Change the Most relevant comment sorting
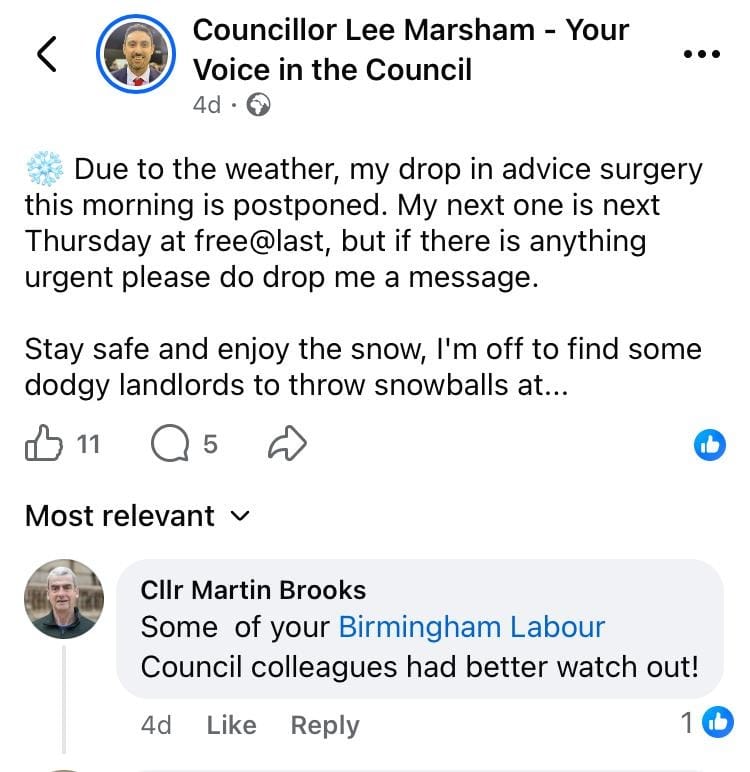Image resolution: width=750 pixels, height=772 pixels. pos(136,516)
